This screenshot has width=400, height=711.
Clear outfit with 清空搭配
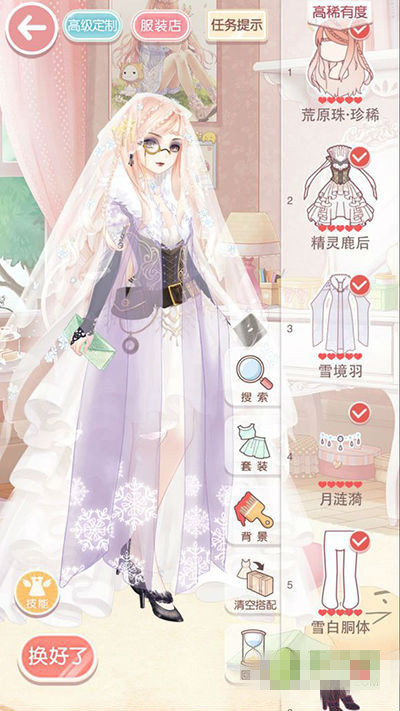254,586
